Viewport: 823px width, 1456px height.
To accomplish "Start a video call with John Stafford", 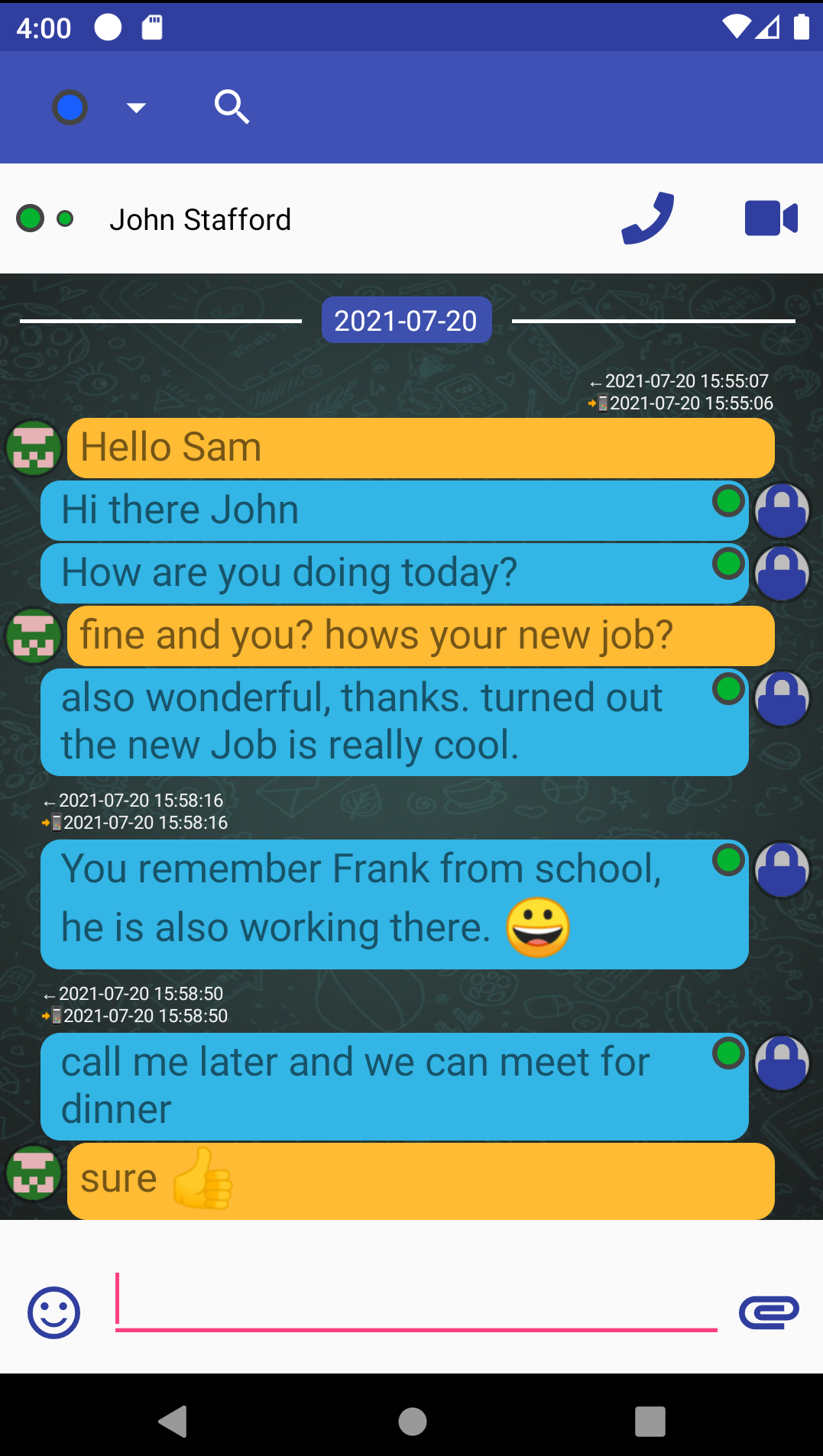I will (771, 218).
